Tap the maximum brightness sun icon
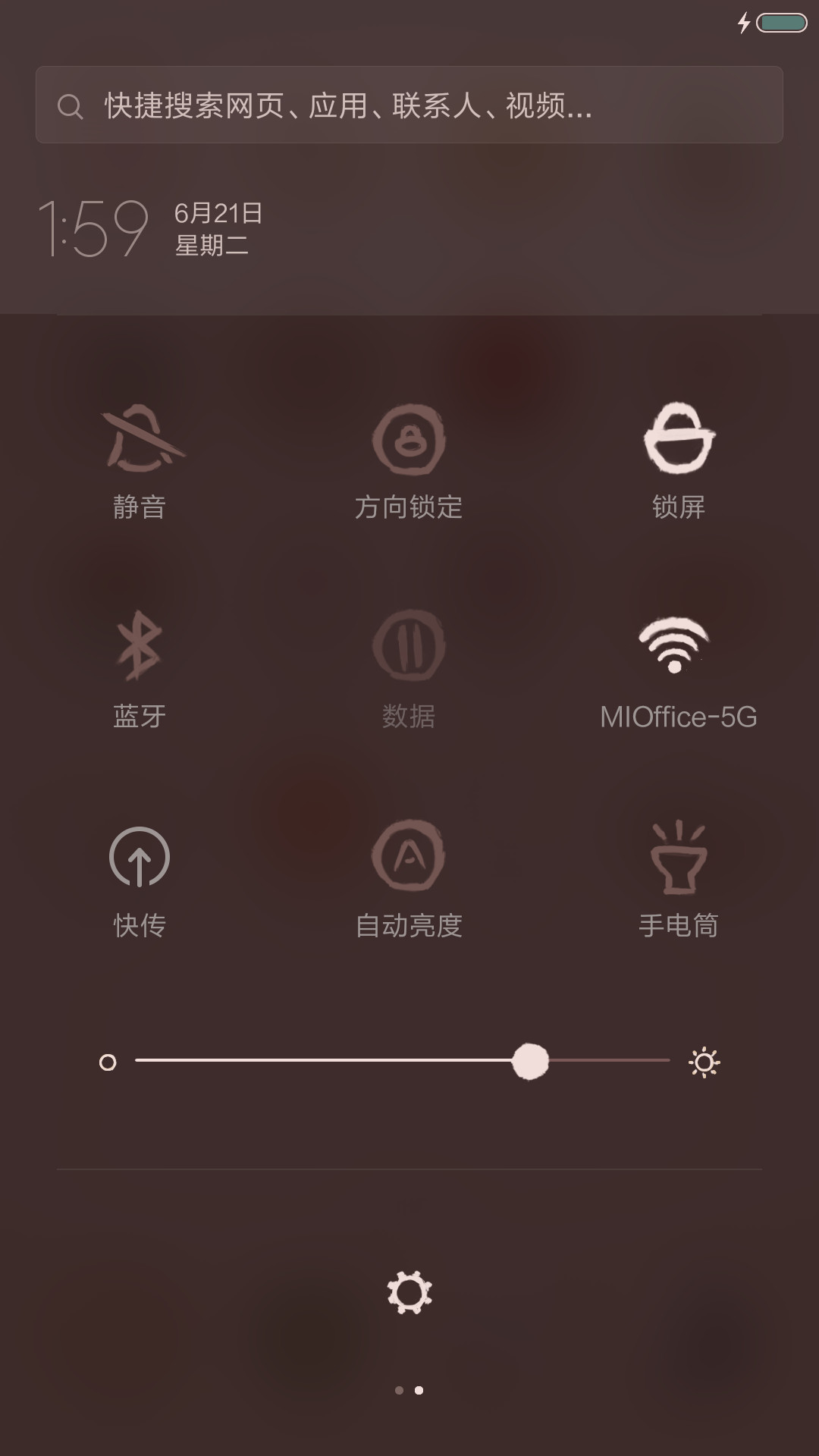 [x=704, y=1062]
